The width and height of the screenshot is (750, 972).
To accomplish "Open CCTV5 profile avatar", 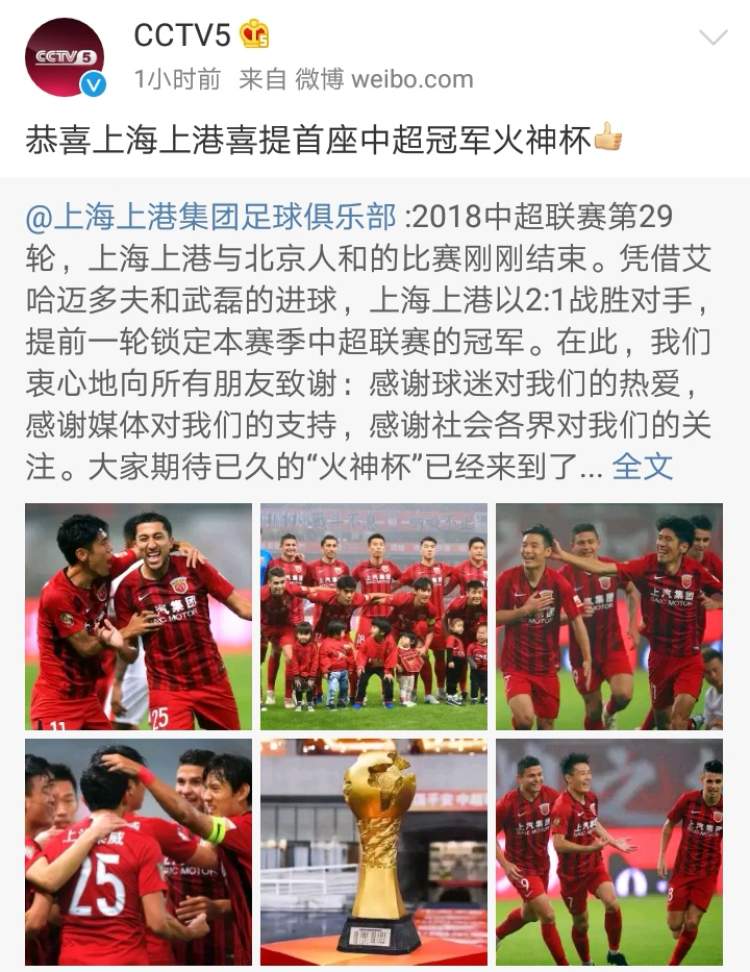I will click(64, 57).
